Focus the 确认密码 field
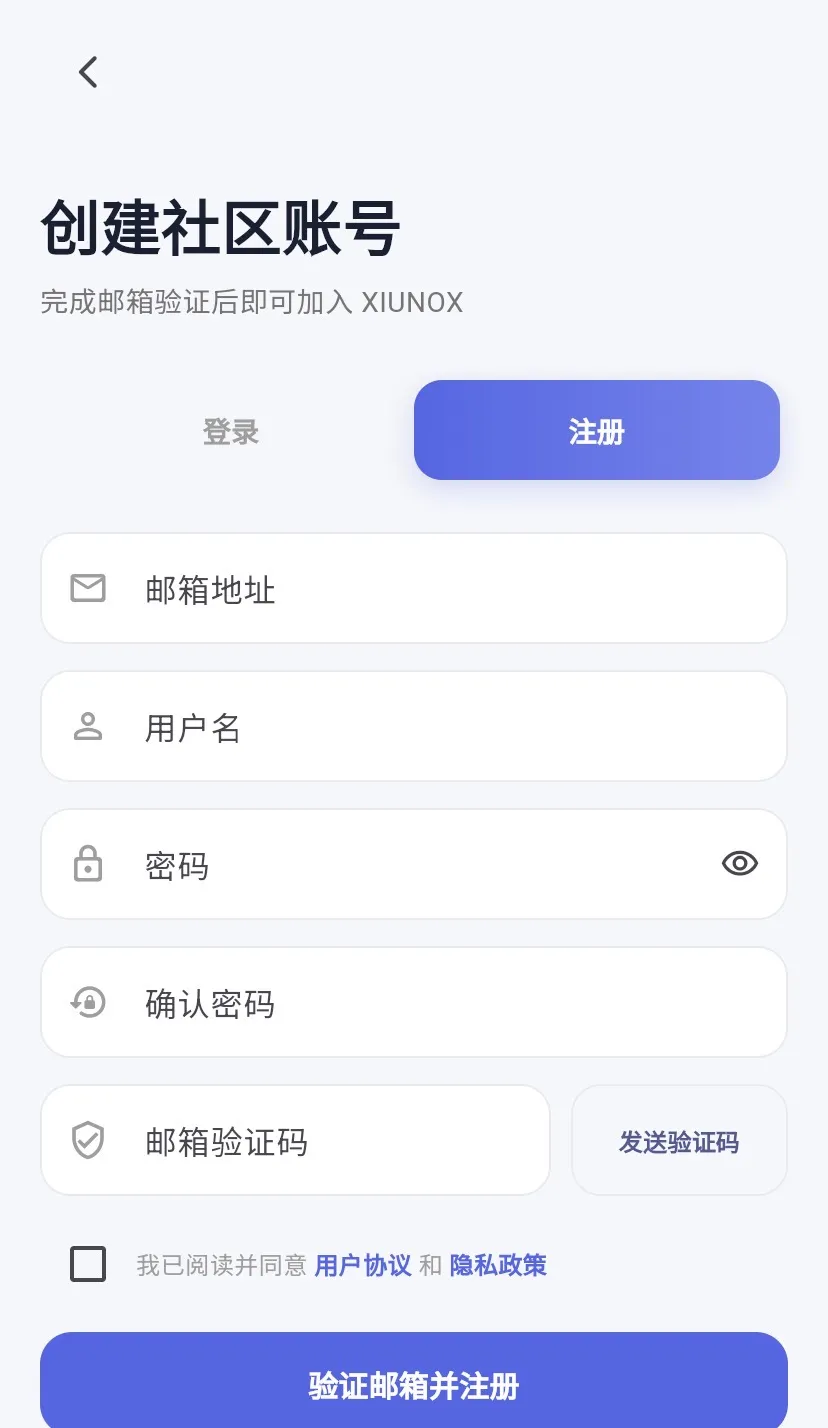The width and height of the screenshot is (828, 1428). [x=414, y=1002]
